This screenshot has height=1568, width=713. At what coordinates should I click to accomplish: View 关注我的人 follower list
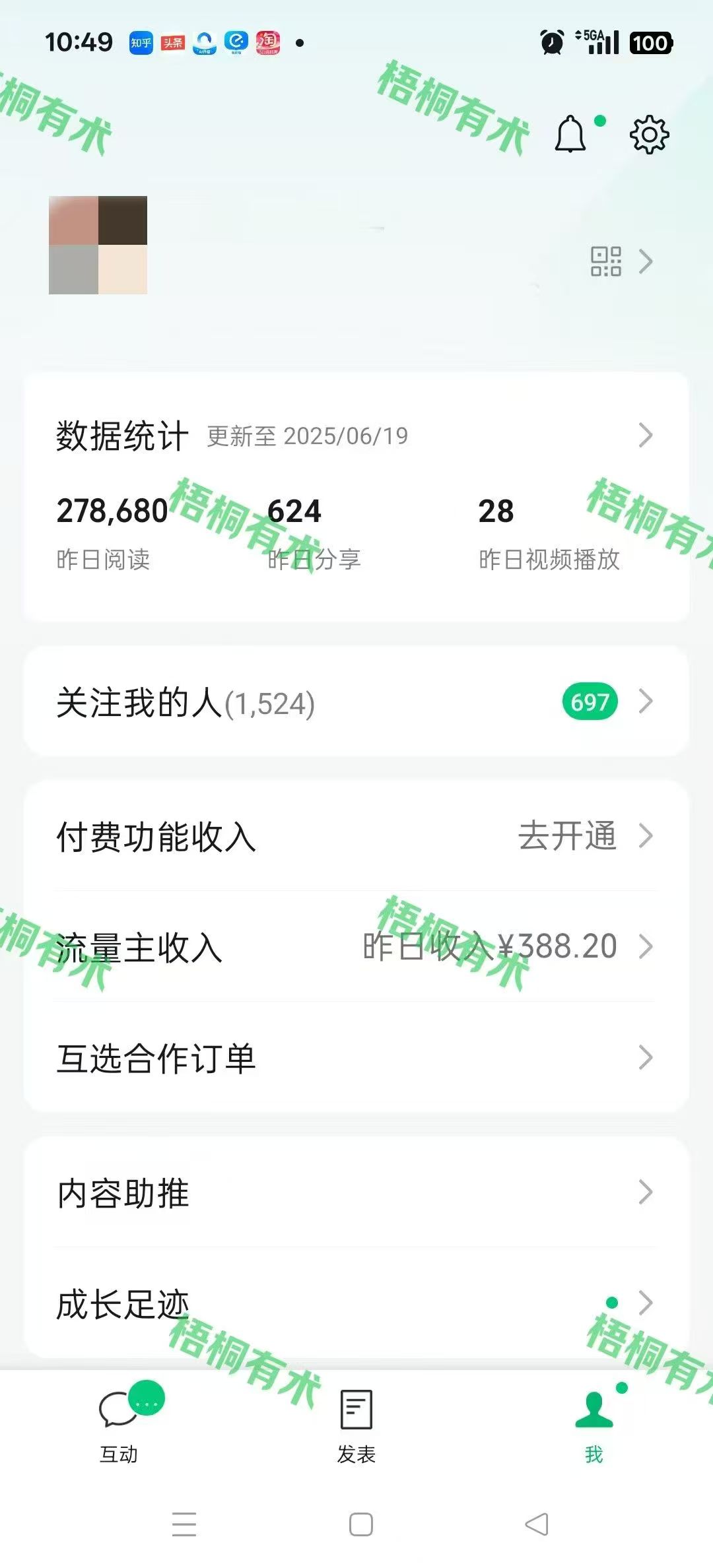(x=356, y=702)
